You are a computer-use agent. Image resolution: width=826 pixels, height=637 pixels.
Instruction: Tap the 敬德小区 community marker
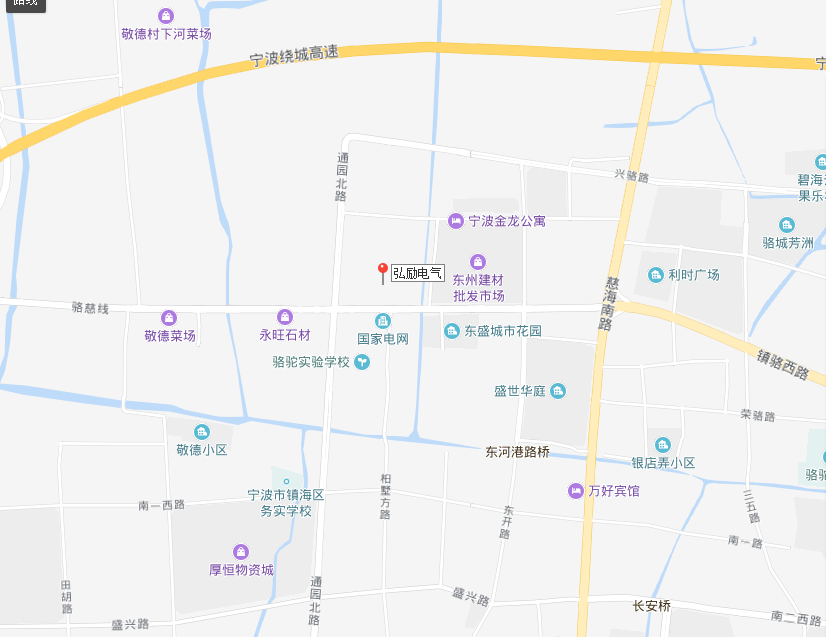pos(202,432)
